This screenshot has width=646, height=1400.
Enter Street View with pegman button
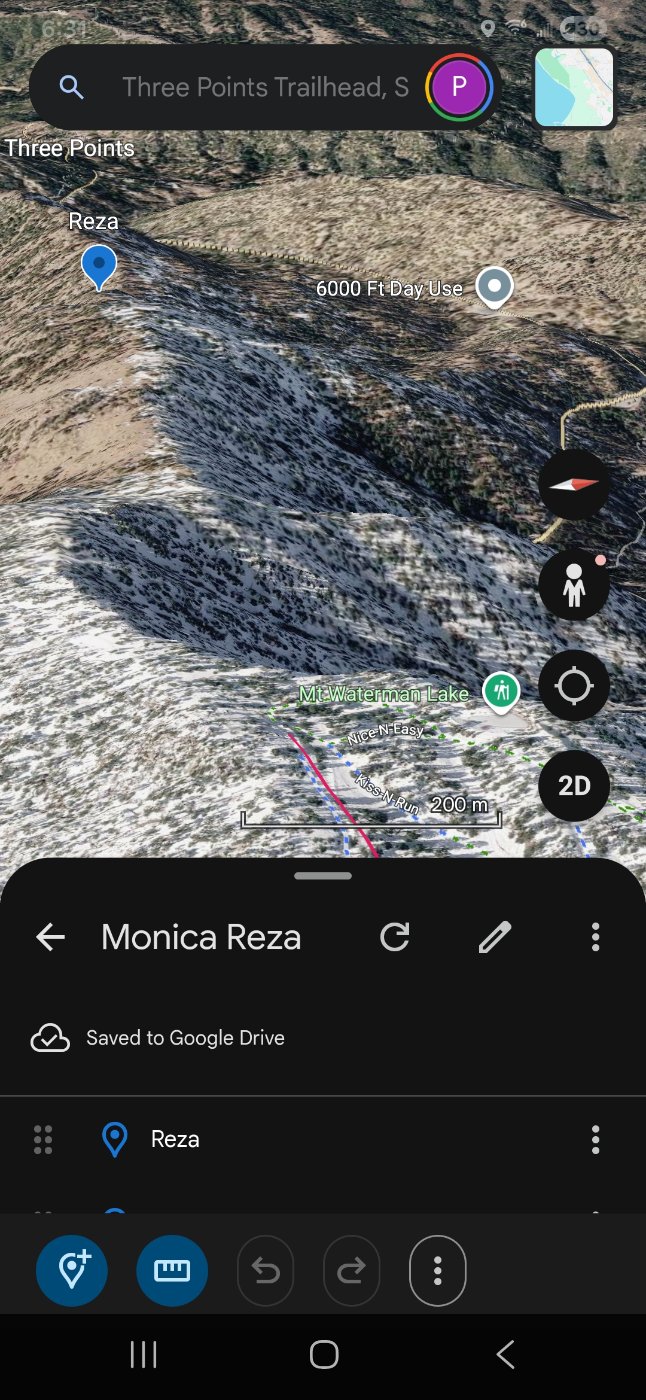pos(574,585)
